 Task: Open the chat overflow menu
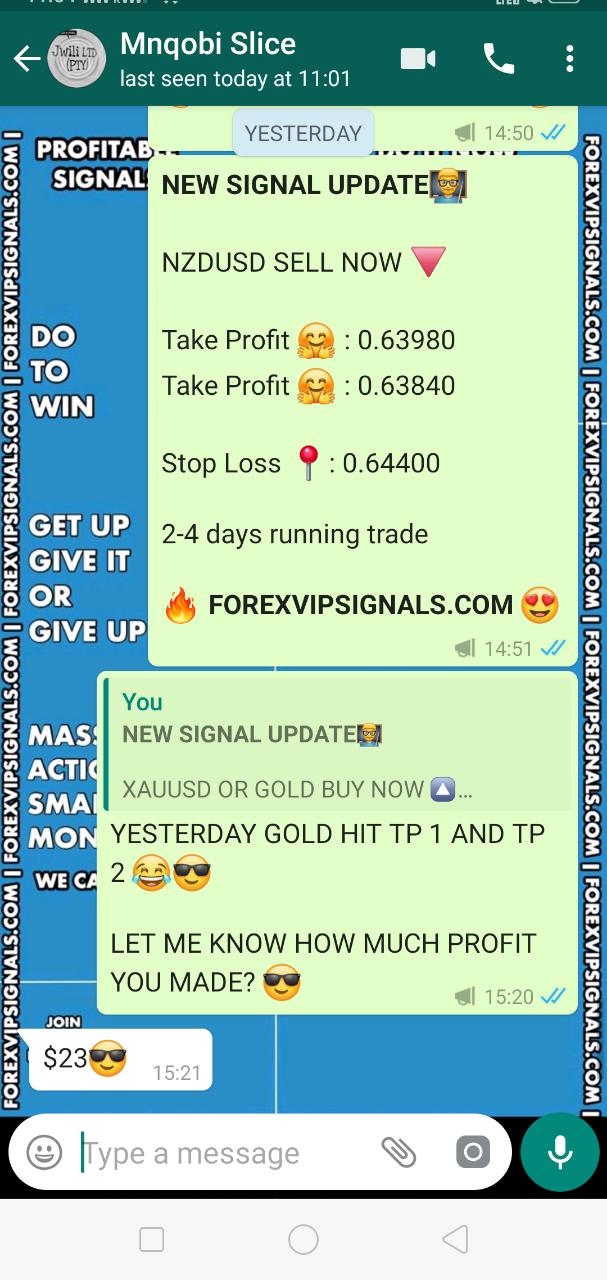point(569,59)
